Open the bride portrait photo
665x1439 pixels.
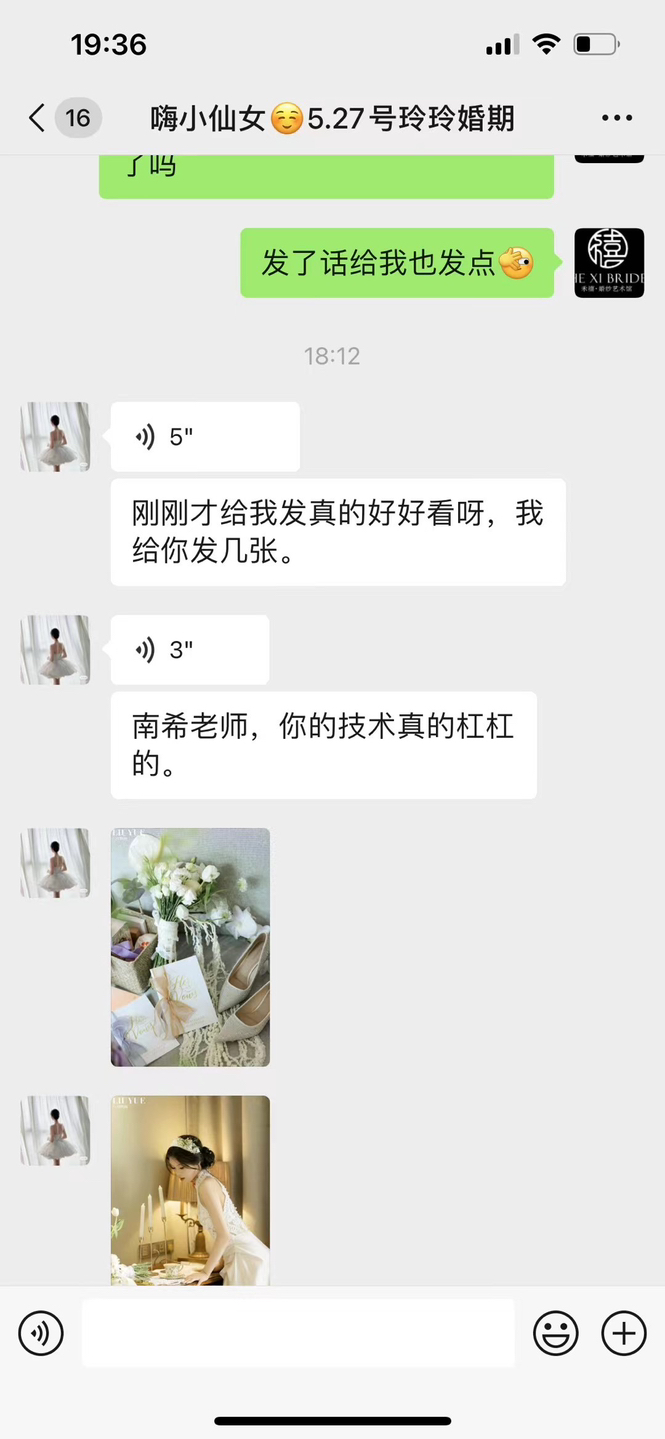[190, 1191]
